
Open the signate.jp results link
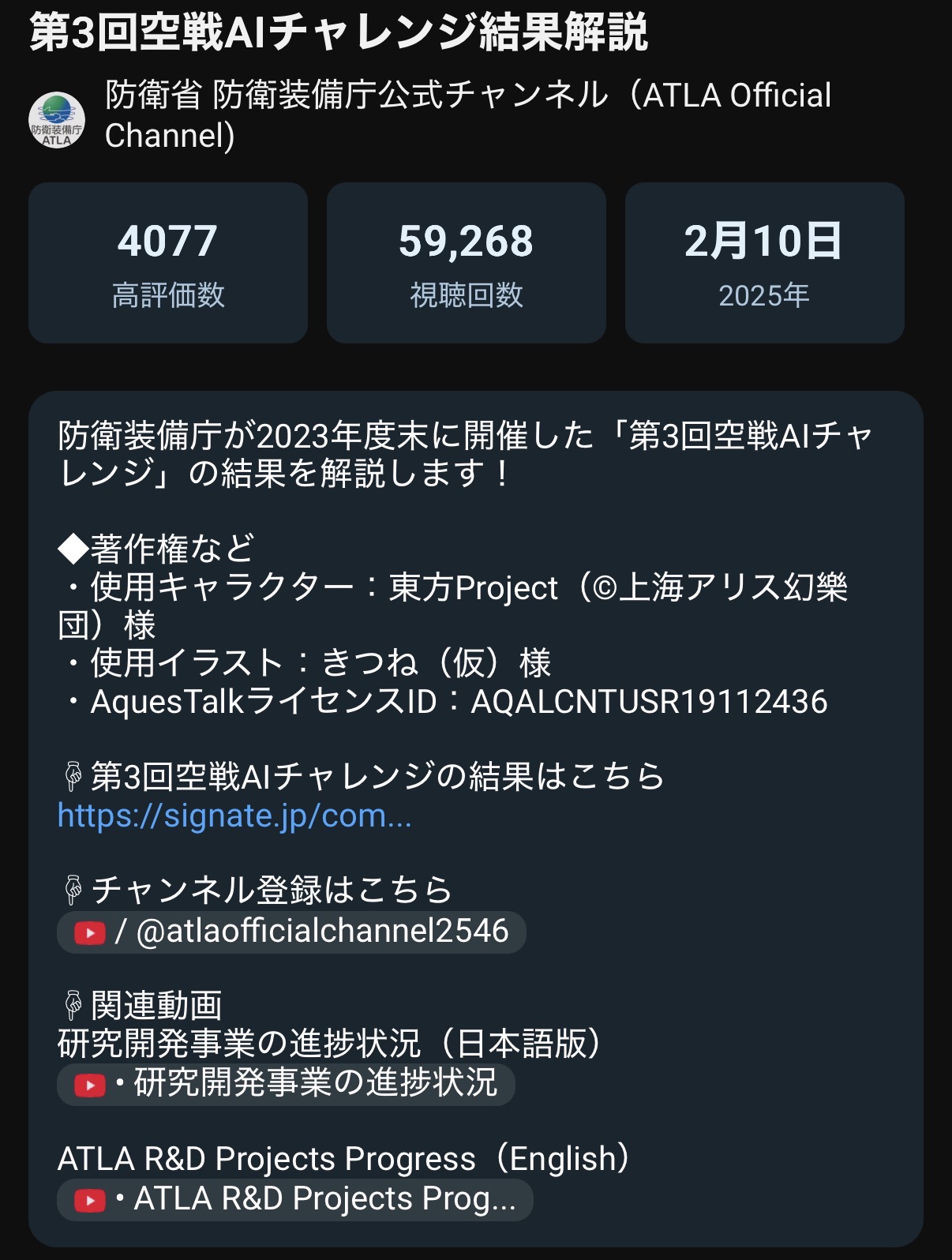[x=234, y=816]
